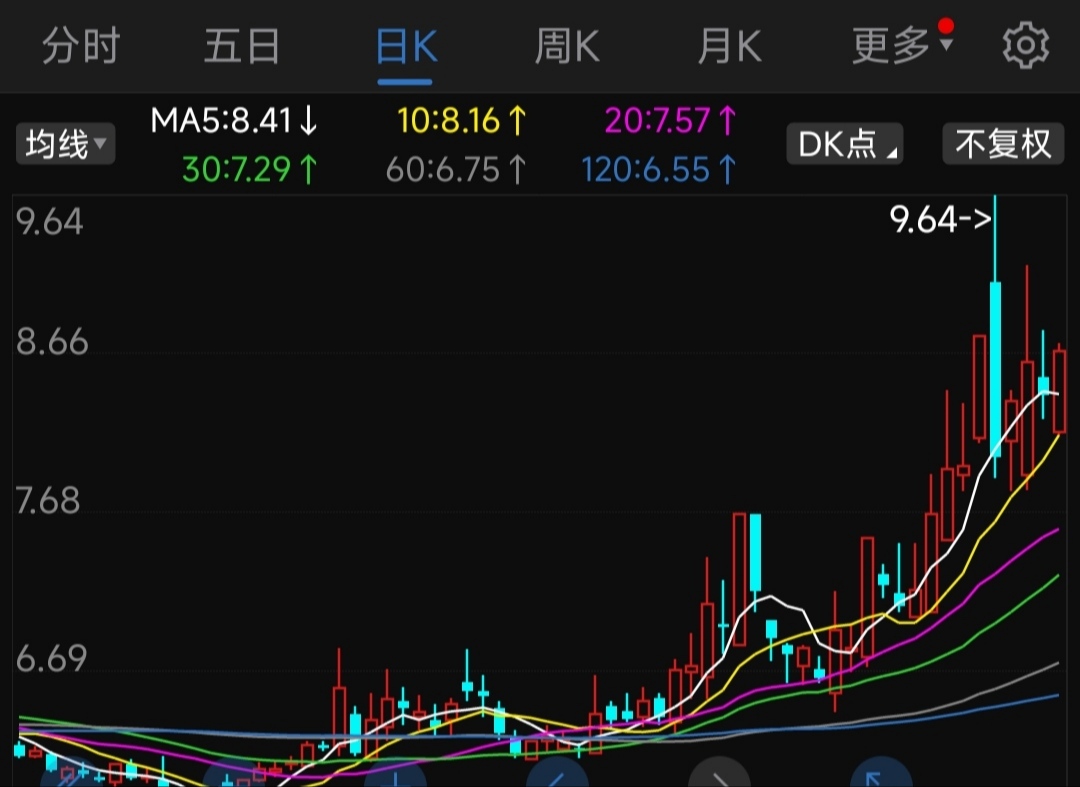The width and height of the screenshot is (1080, 787).
Task: Open the 均线 indicator dropdown
Action: (x=65, y=145)
